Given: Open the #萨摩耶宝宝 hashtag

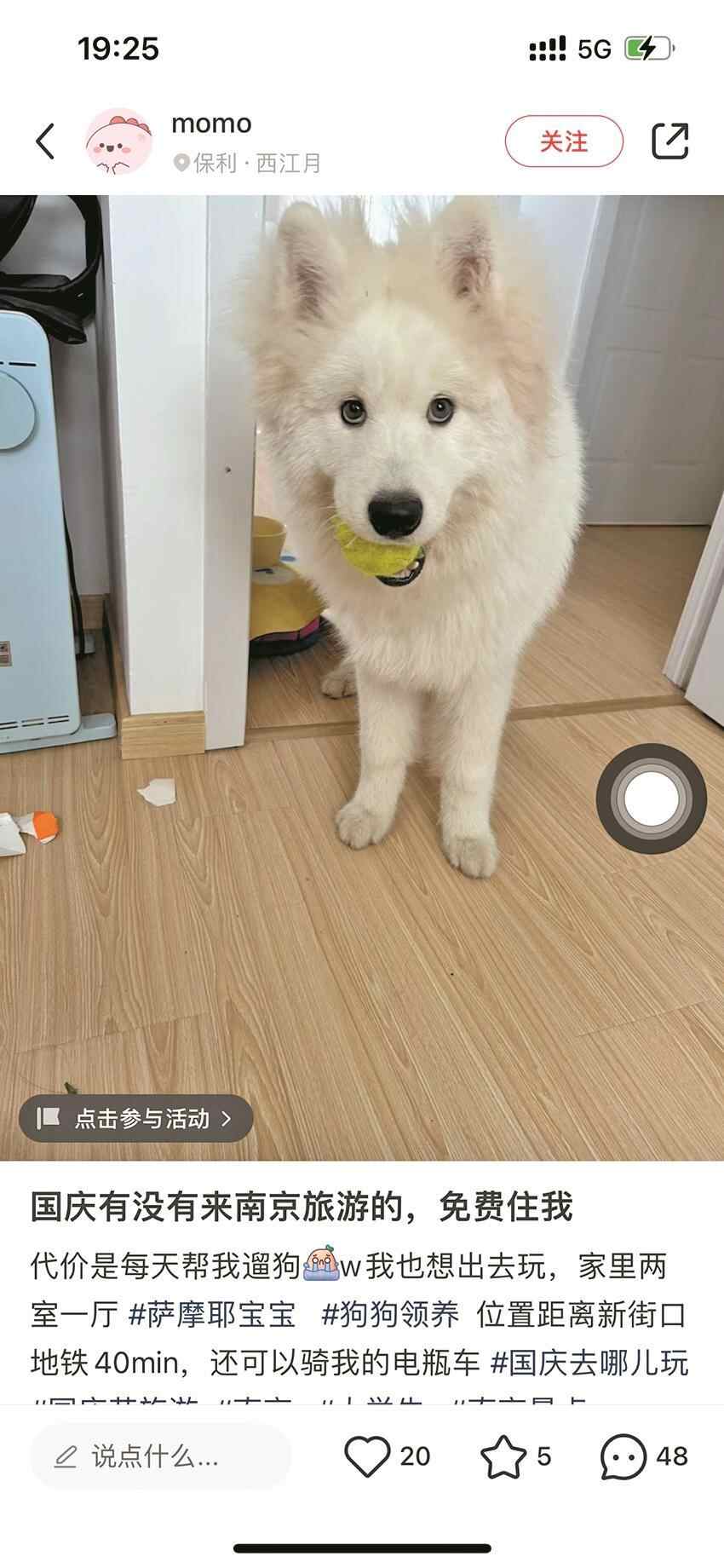Looking at the screenshot, I should click(212, 1315).
